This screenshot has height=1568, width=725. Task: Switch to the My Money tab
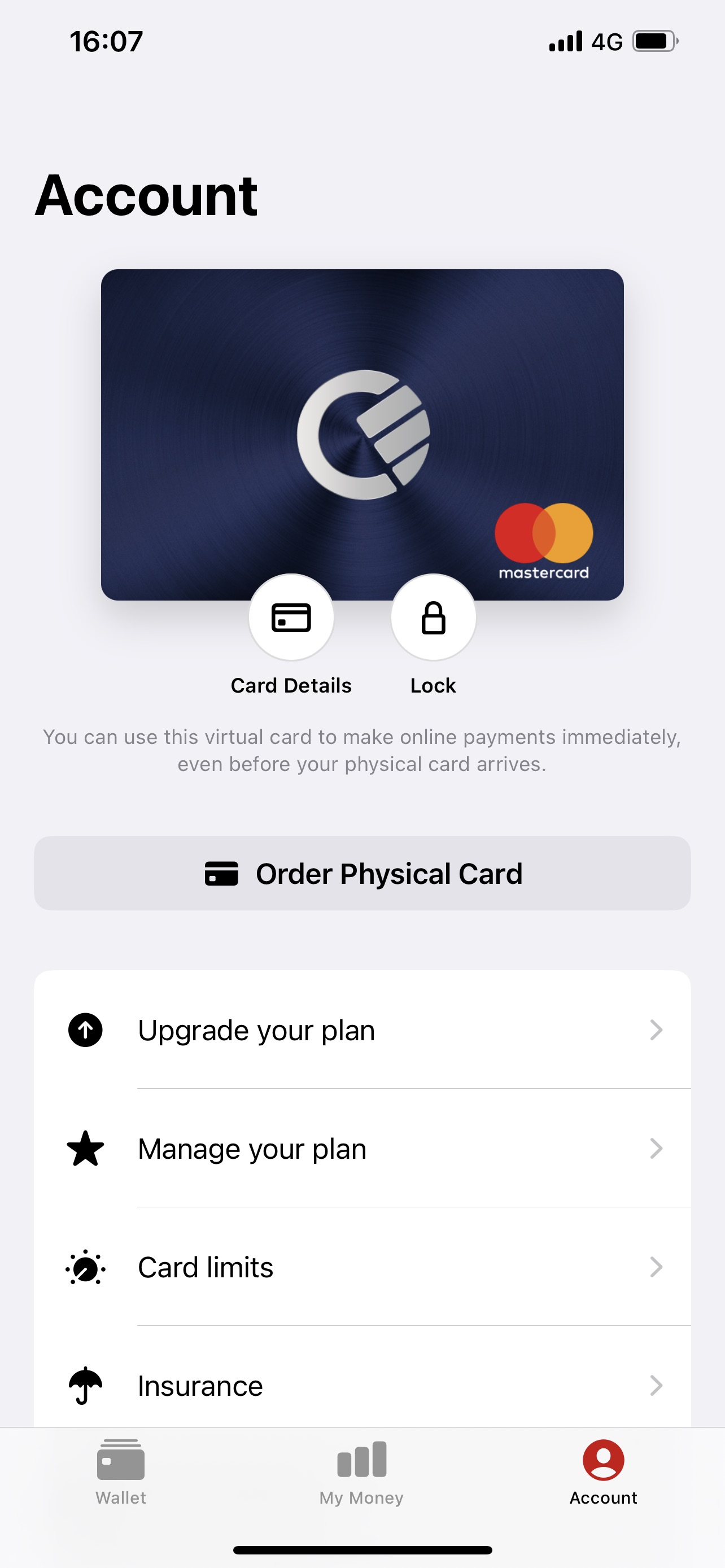[361, 1471]
